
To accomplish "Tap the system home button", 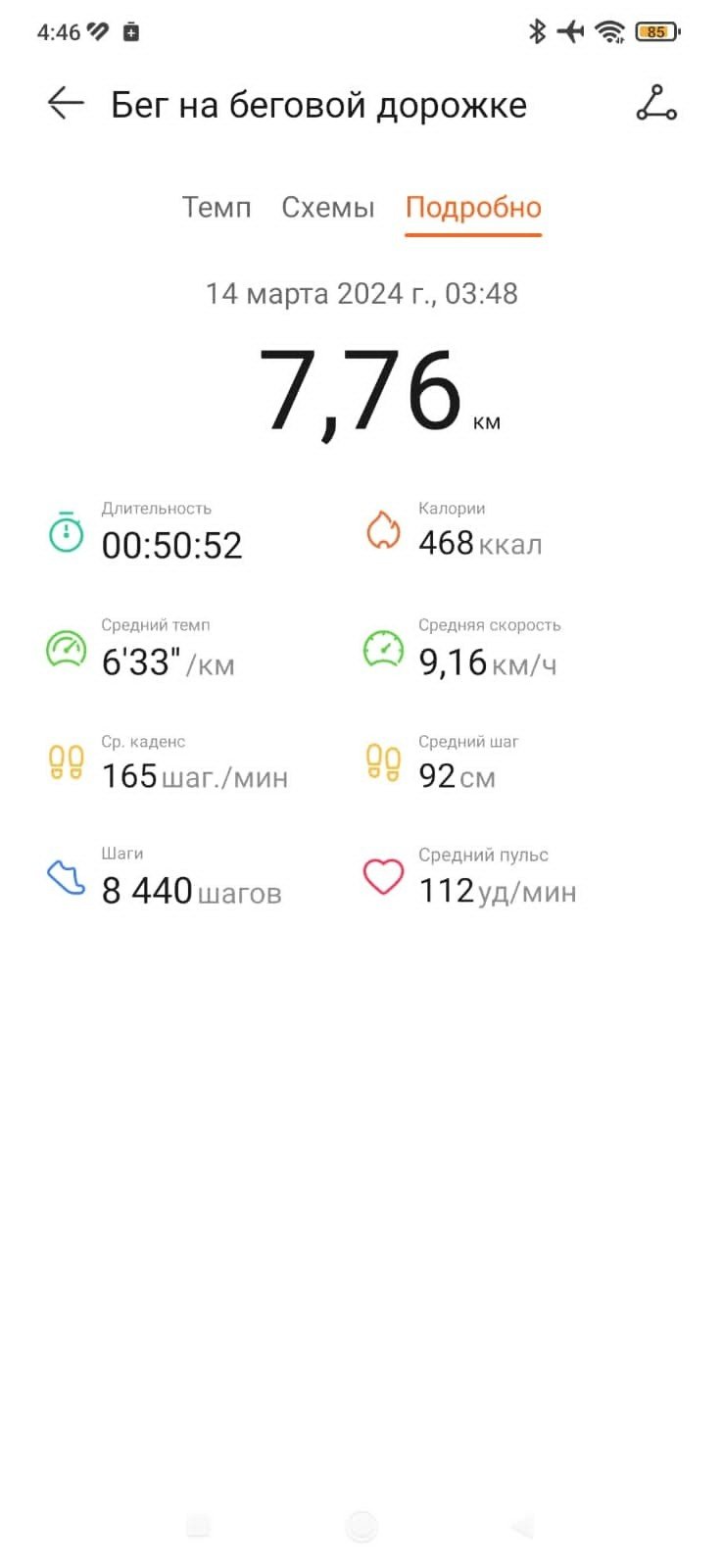I will (x=361, y=1527).
